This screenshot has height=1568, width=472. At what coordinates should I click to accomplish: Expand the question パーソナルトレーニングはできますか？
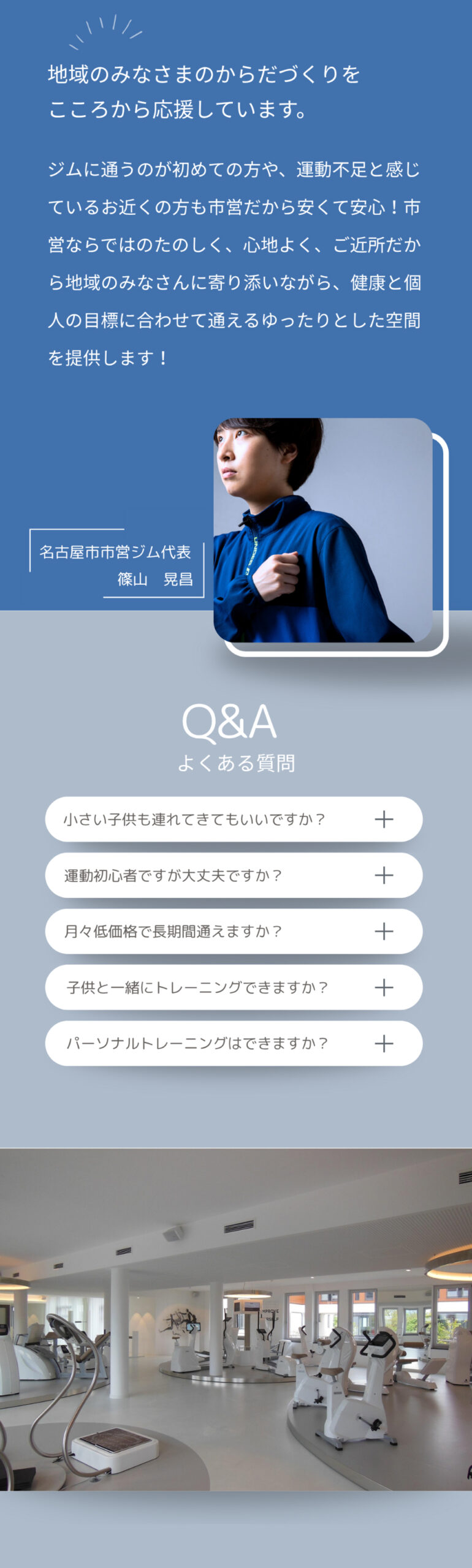pos(384,1043)
